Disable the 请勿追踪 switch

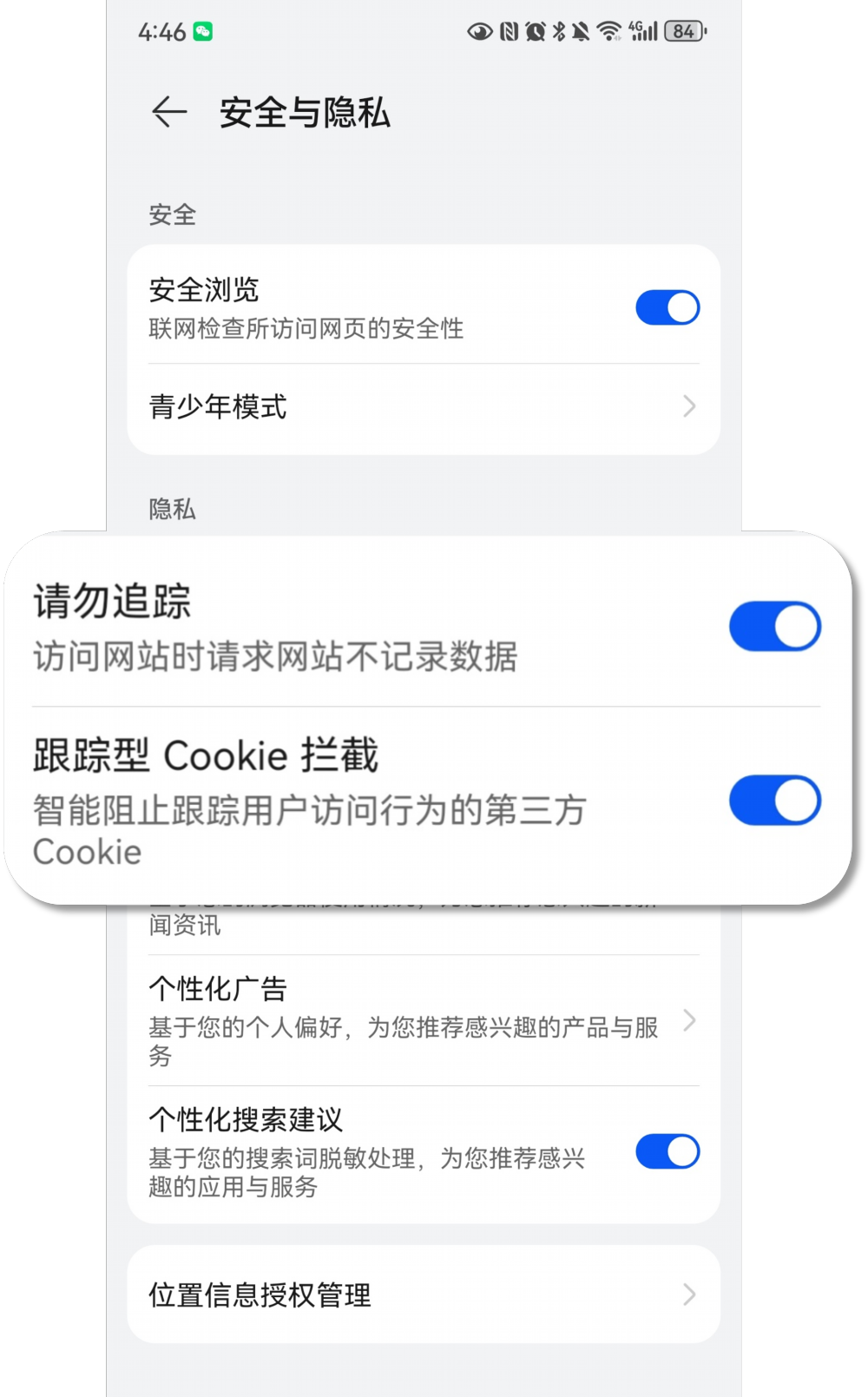774,627
